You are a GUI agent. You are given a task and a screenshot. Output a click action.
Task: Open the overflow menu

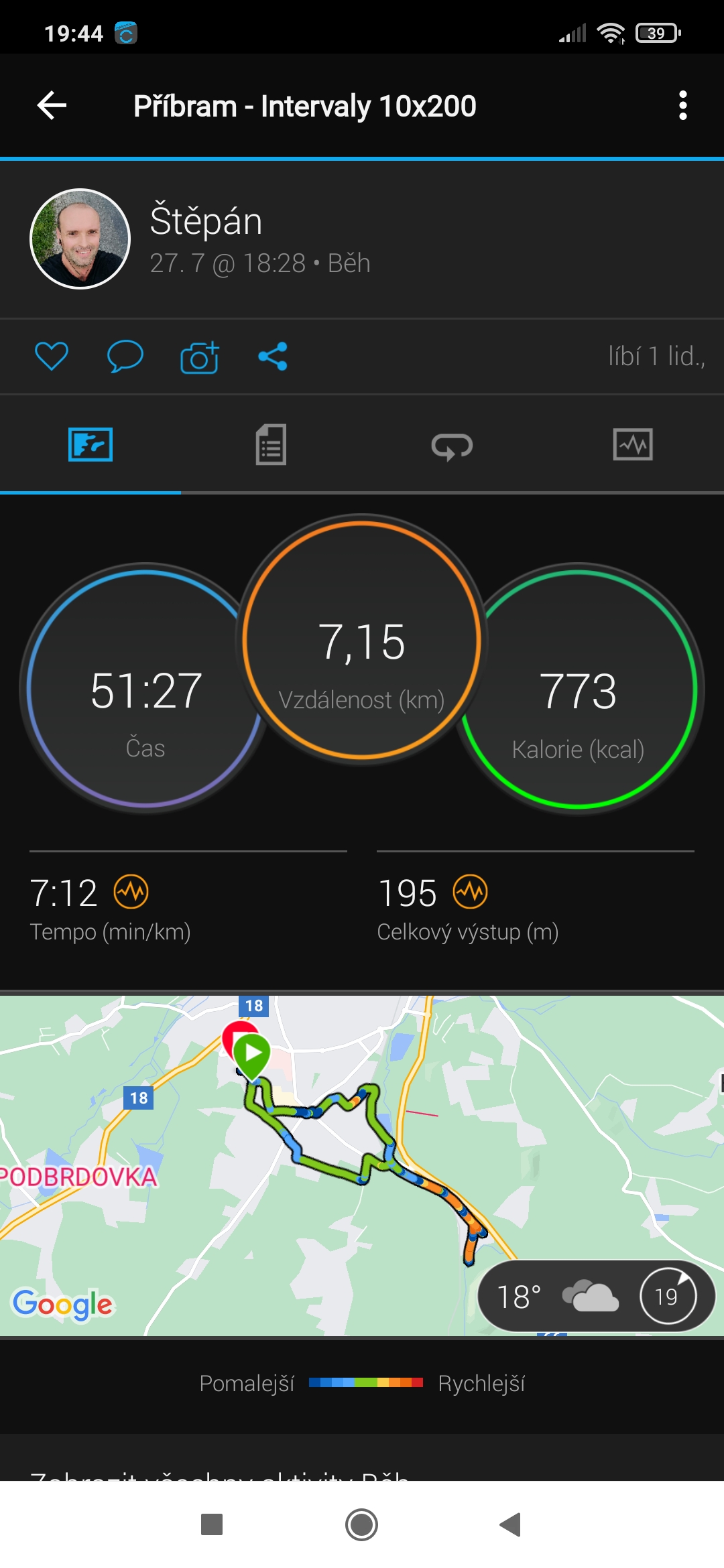pos(682,106)
